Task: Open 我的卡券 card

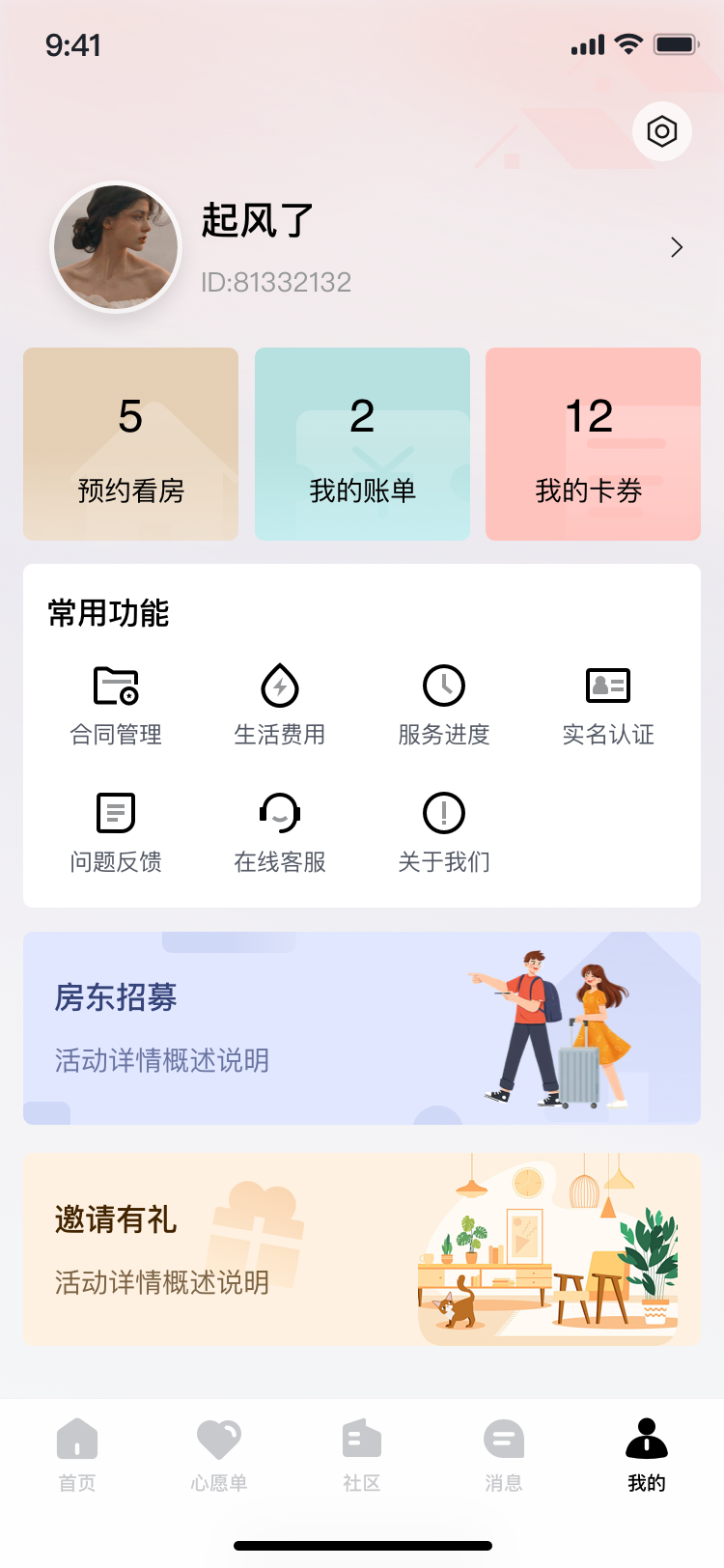Action: 593,444
